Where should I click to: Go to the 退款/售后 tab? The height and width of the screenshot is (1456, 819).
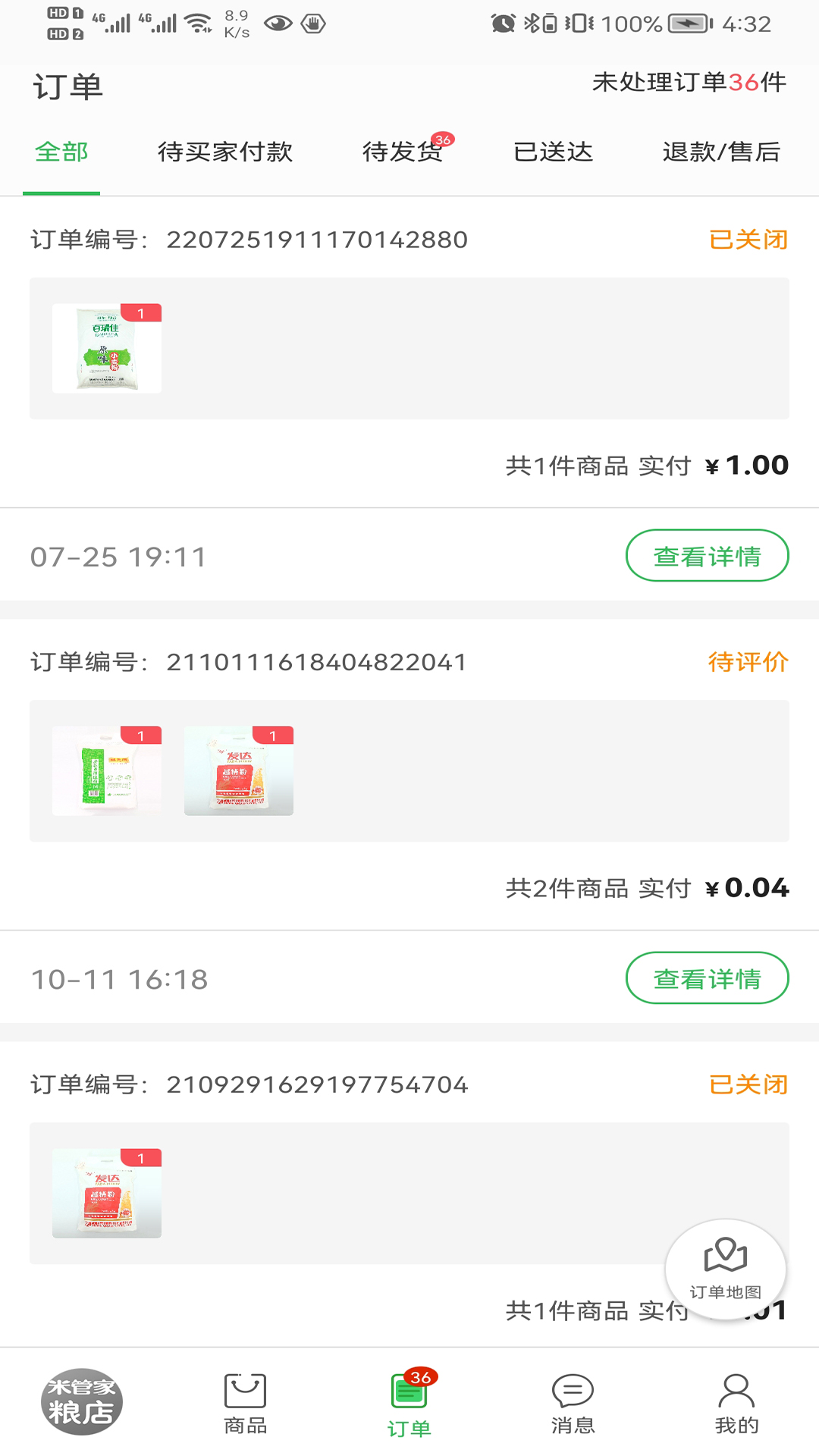(x=721, y=152)
